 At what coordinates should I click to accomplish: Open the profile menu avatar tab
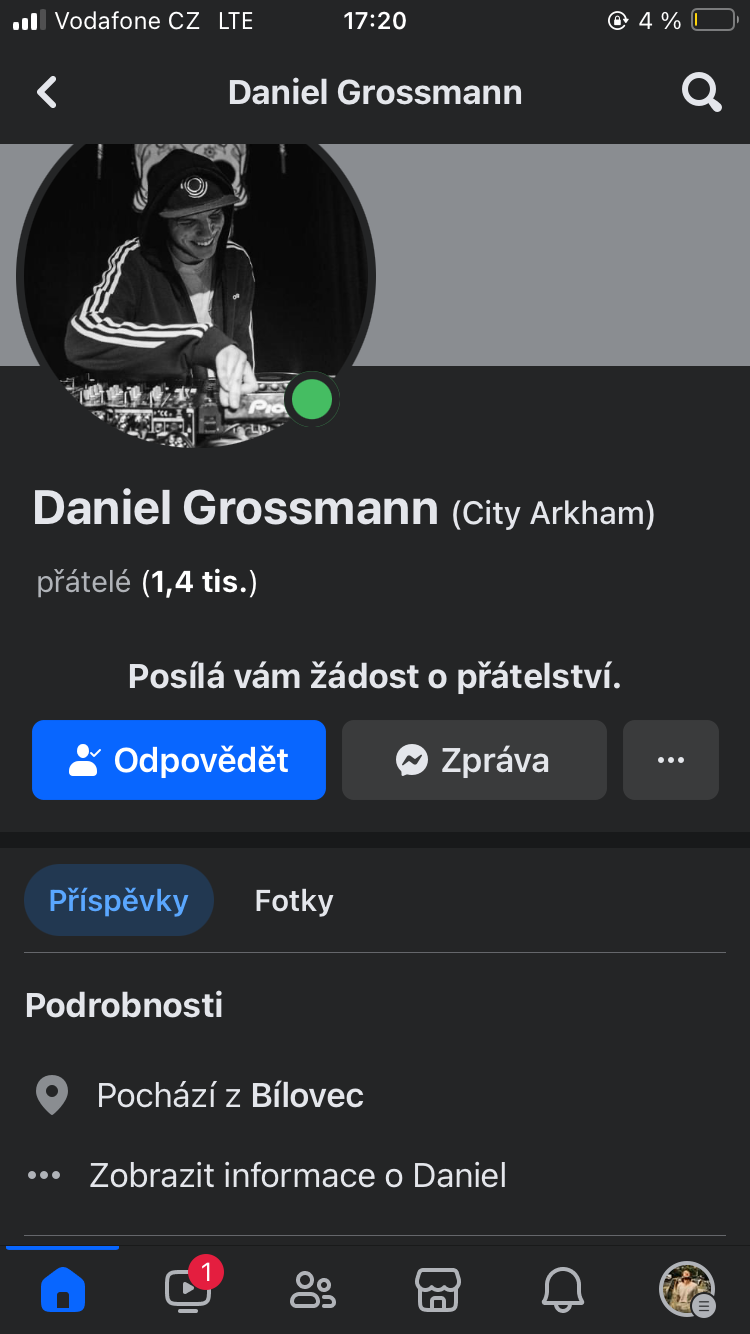click(686, 1290)
